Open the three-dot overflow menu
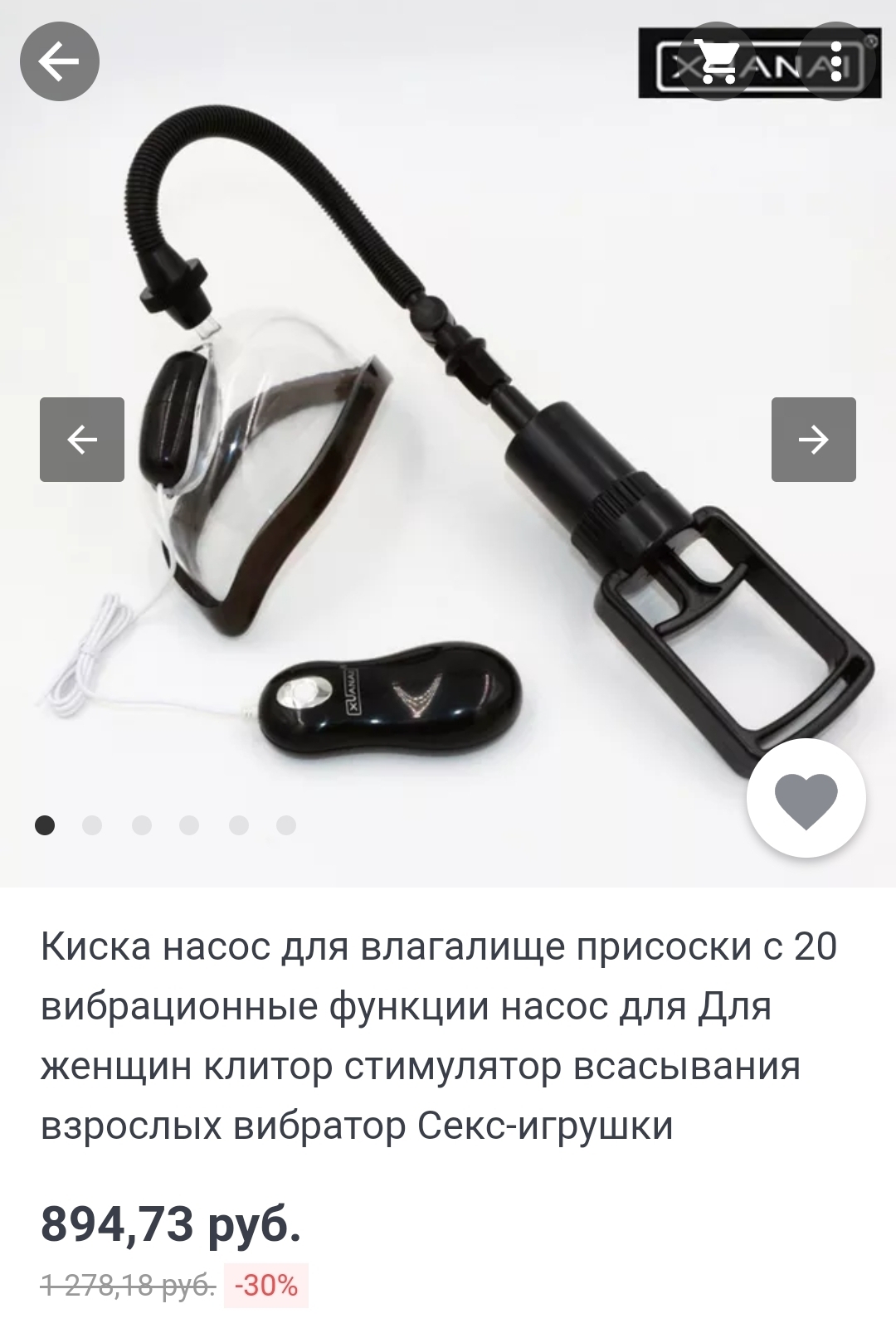Image resolution: width=896 pixels, height=1328 pixels. point(835,61)
